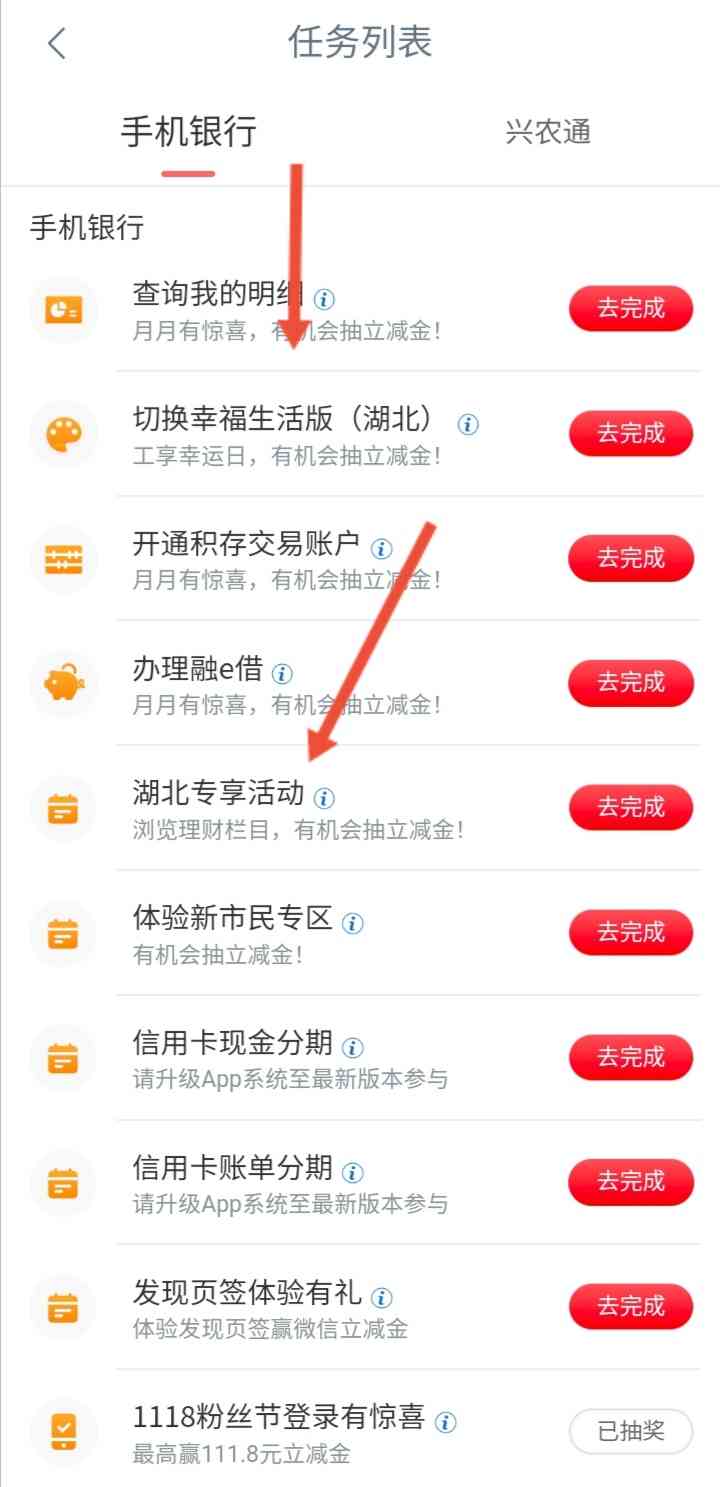
Task: Tap 去完成 for 信用卡账单分期
Action: click(x=630, y=1182)
